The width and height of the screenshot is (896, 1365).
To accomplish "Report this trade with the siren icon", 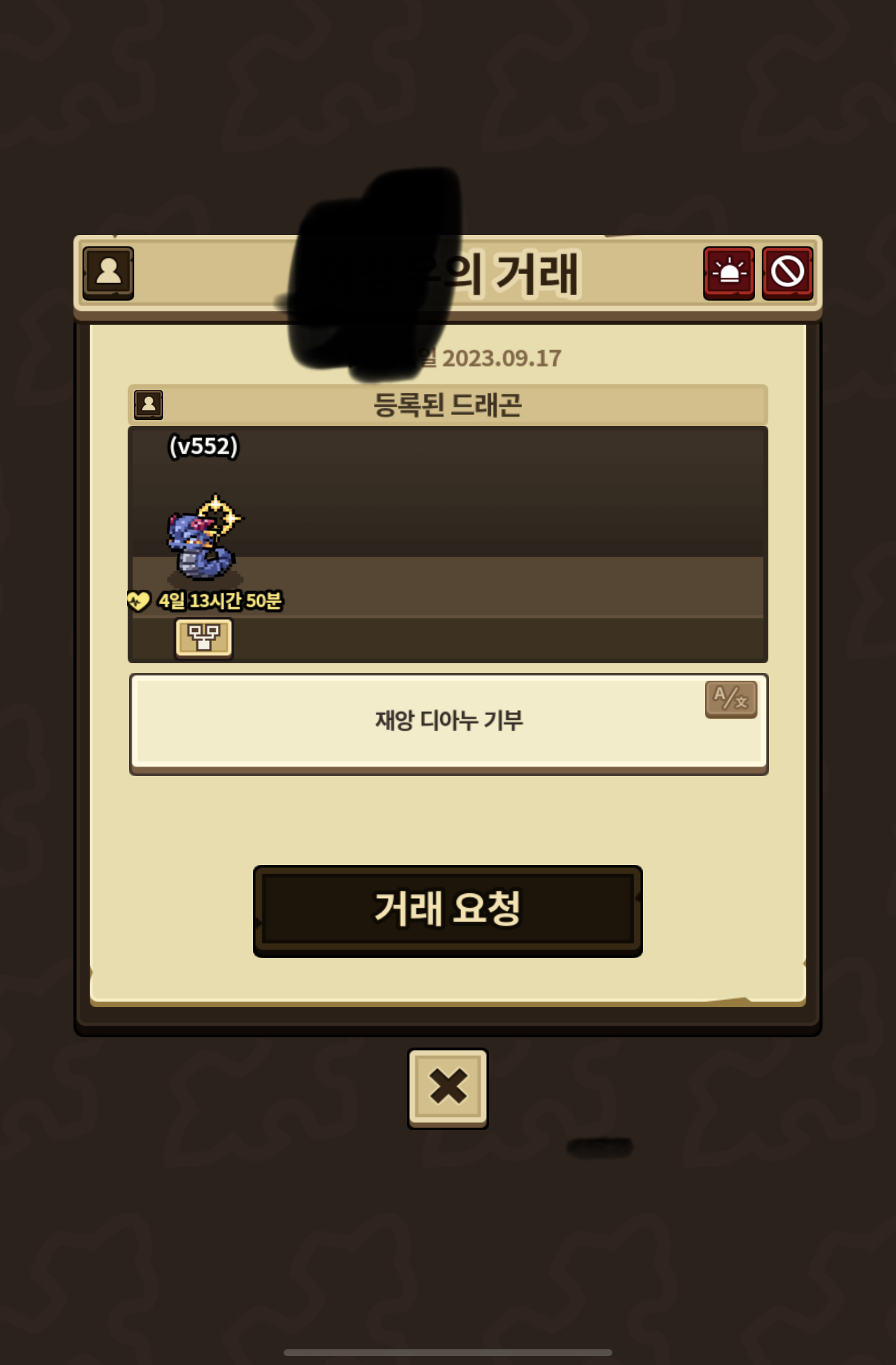I will 729,273.
